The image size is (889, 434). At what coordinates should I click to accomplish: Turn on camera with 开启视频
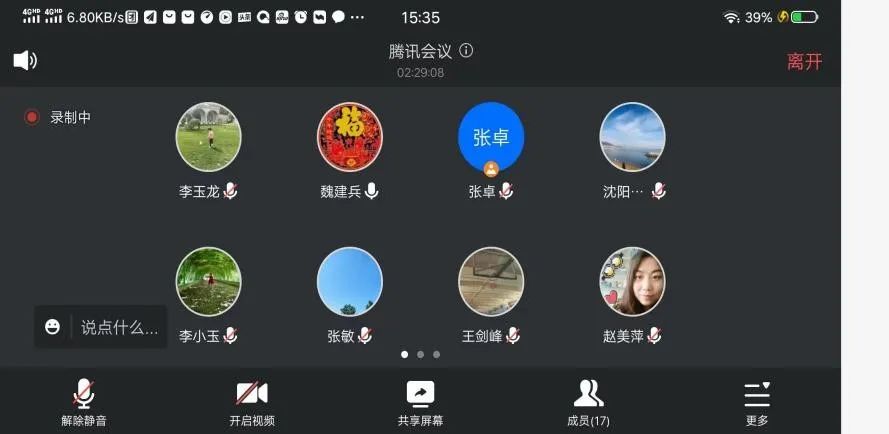(x=252, y=402)
